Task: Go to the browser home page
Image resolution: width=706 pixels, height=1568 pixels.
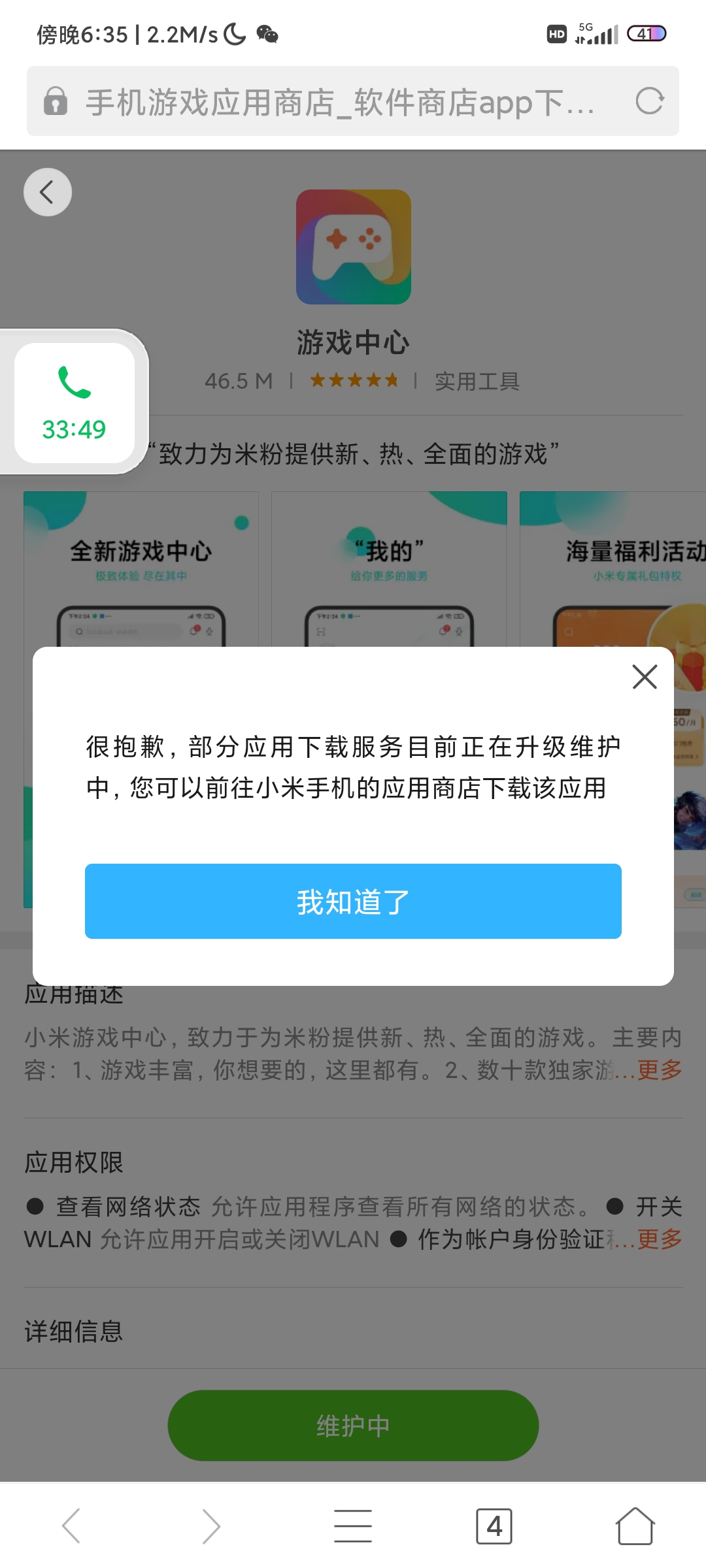Action: 635,1526
